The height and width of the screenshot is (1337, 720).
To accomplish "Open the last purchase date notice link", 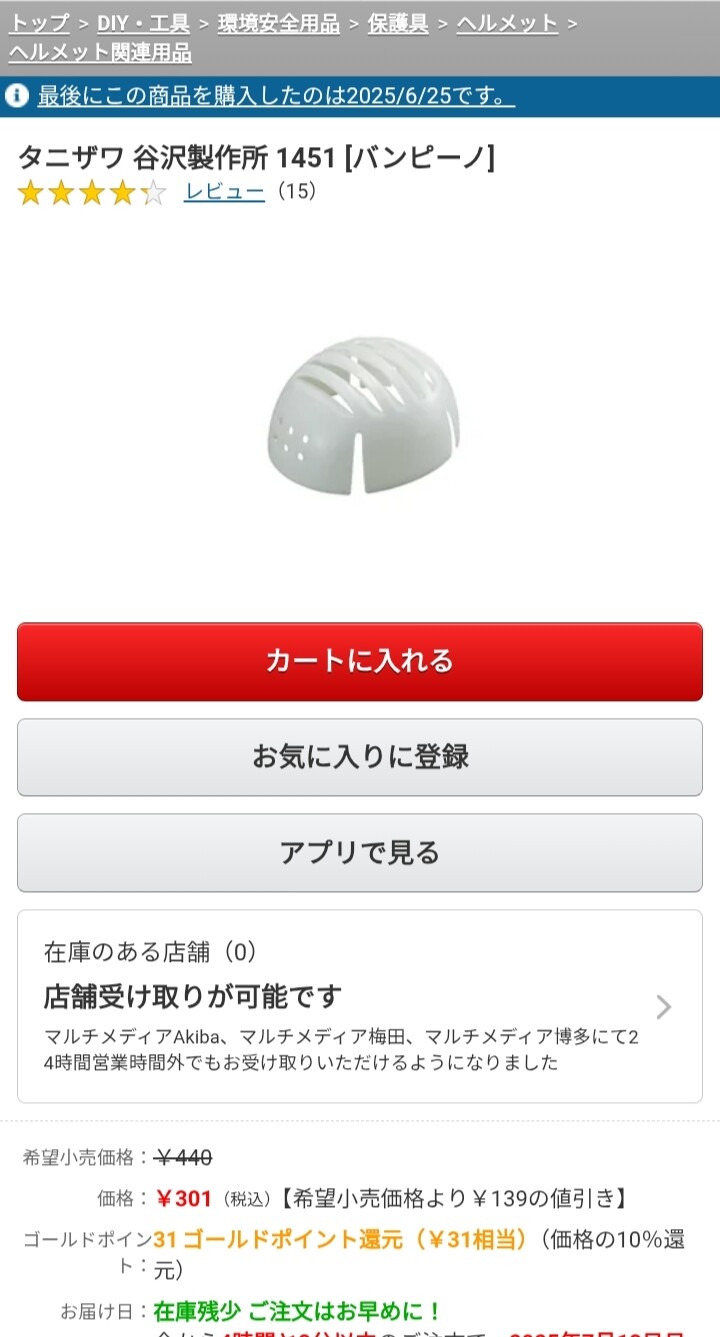I will point(276,96).
